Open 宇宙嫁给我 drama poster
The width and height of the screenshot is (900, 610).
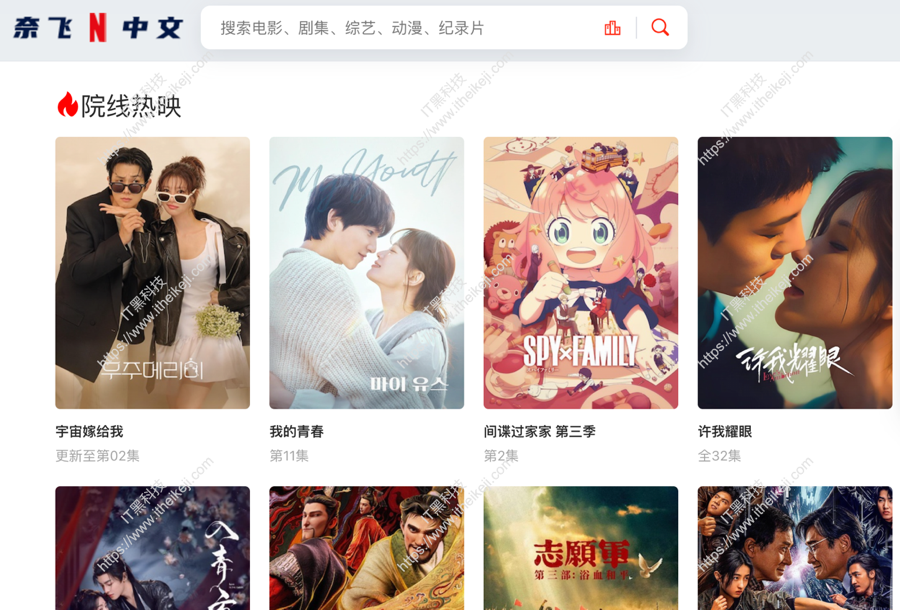coord(152,272)
